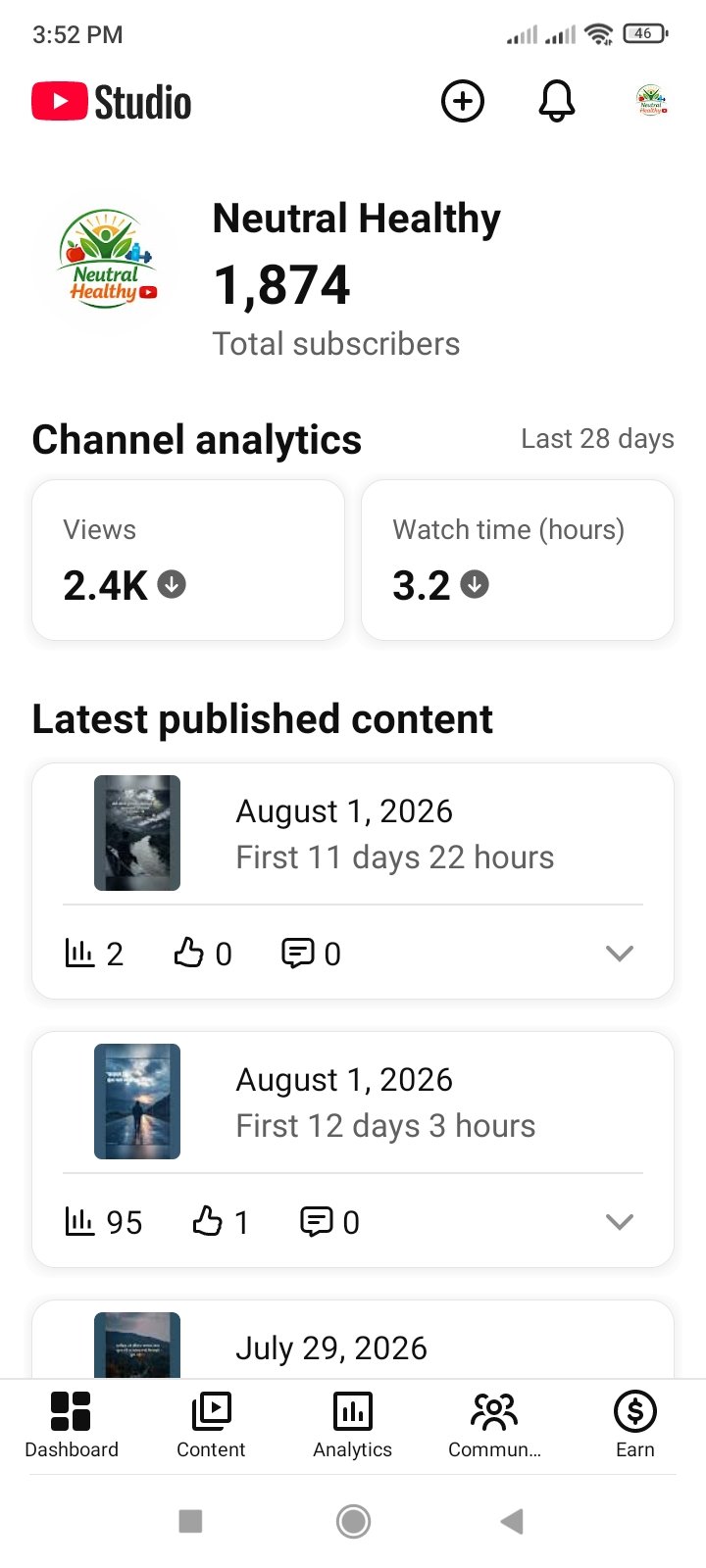Open the Watch time (hours) card

pyautogui.click(x=518, y=560)
